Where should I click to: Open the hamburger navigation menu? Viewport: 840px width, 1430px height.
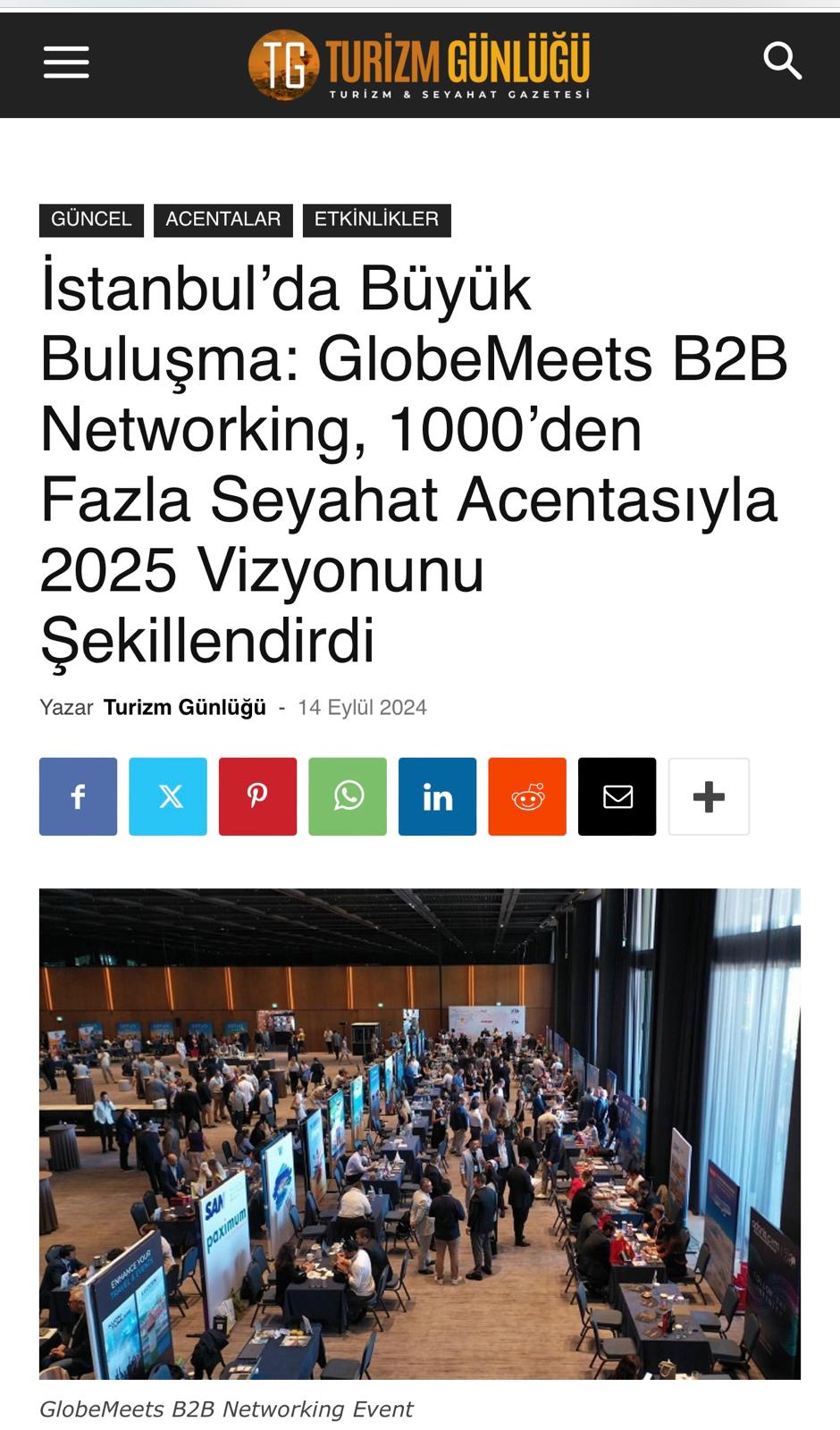(x=66, y=63)
